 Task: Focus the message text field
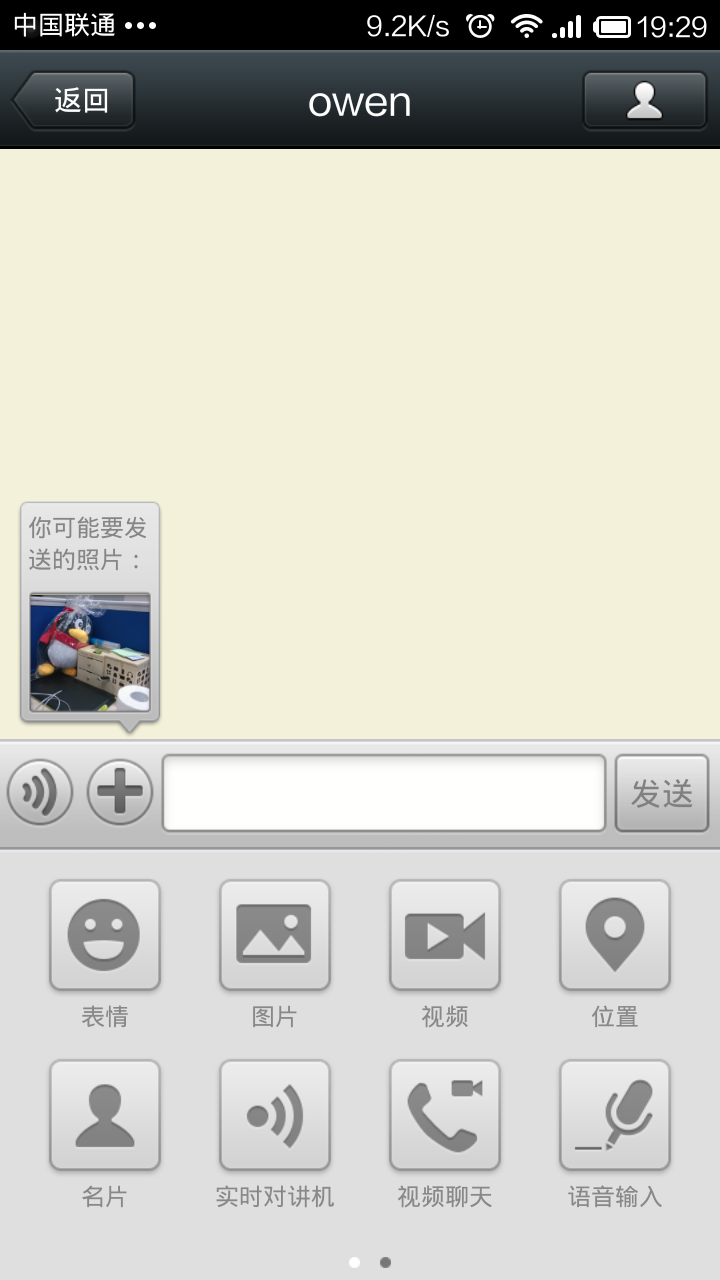384,792
